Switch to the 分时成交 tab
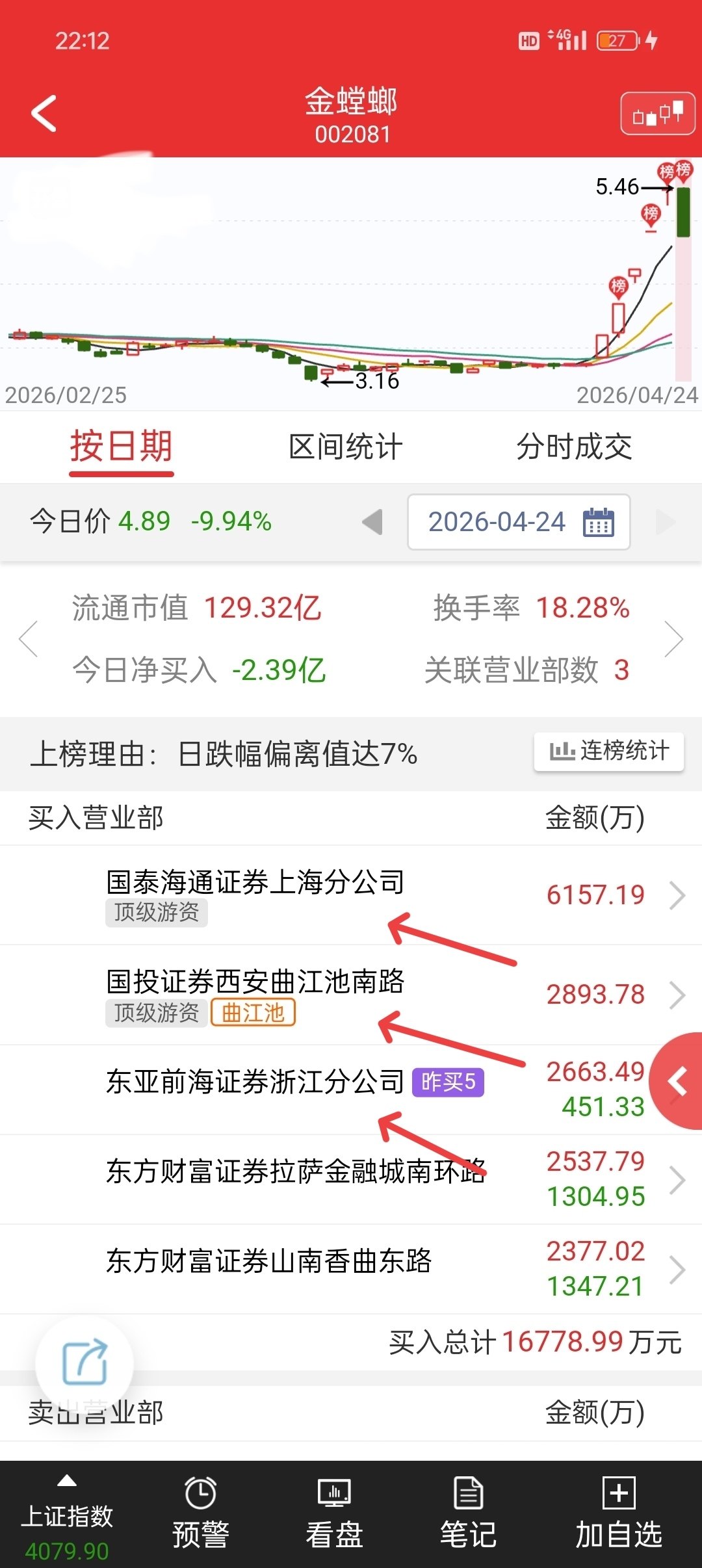The width and height of the screenshot is (702, 1568). 574,447
